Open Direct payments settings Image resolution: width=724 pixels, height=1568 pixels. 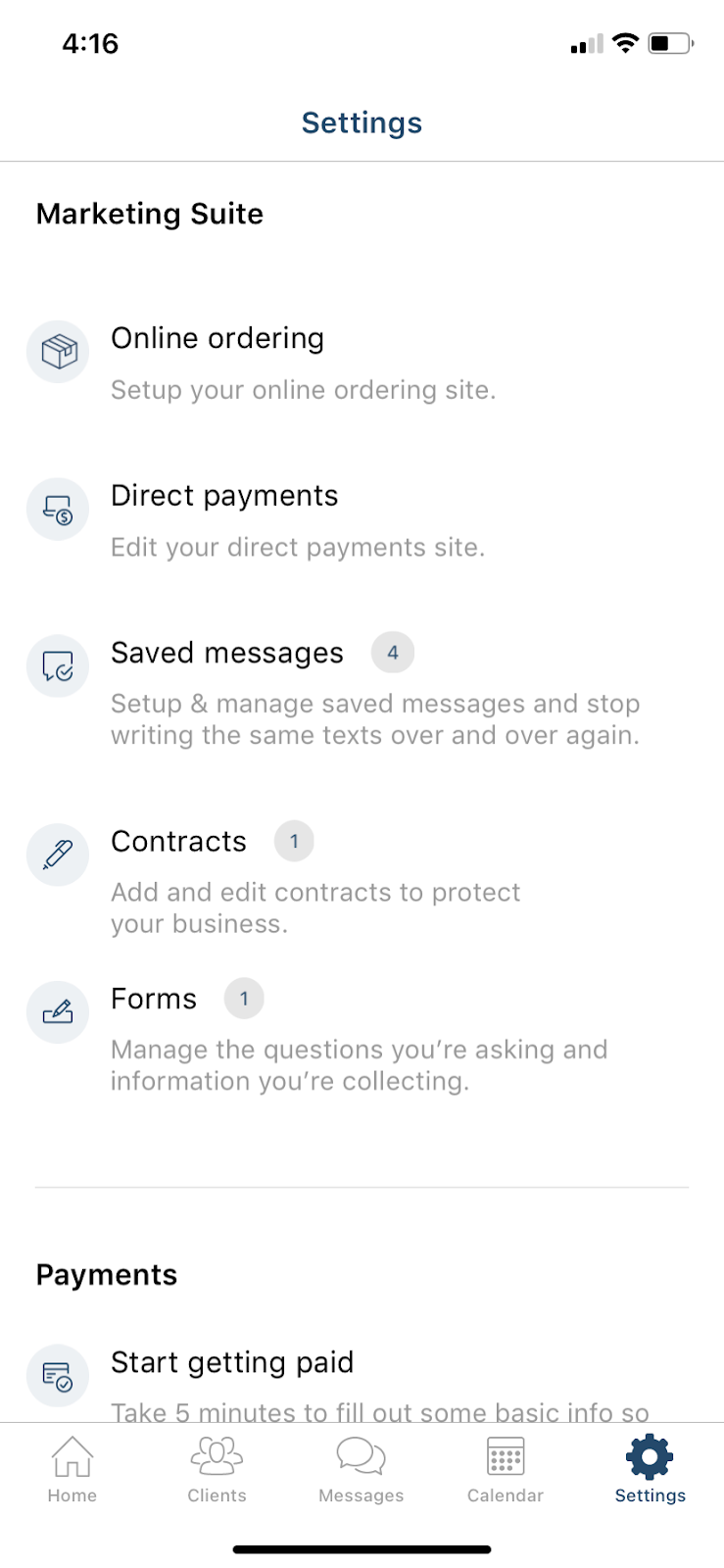(x=362, y=519)
